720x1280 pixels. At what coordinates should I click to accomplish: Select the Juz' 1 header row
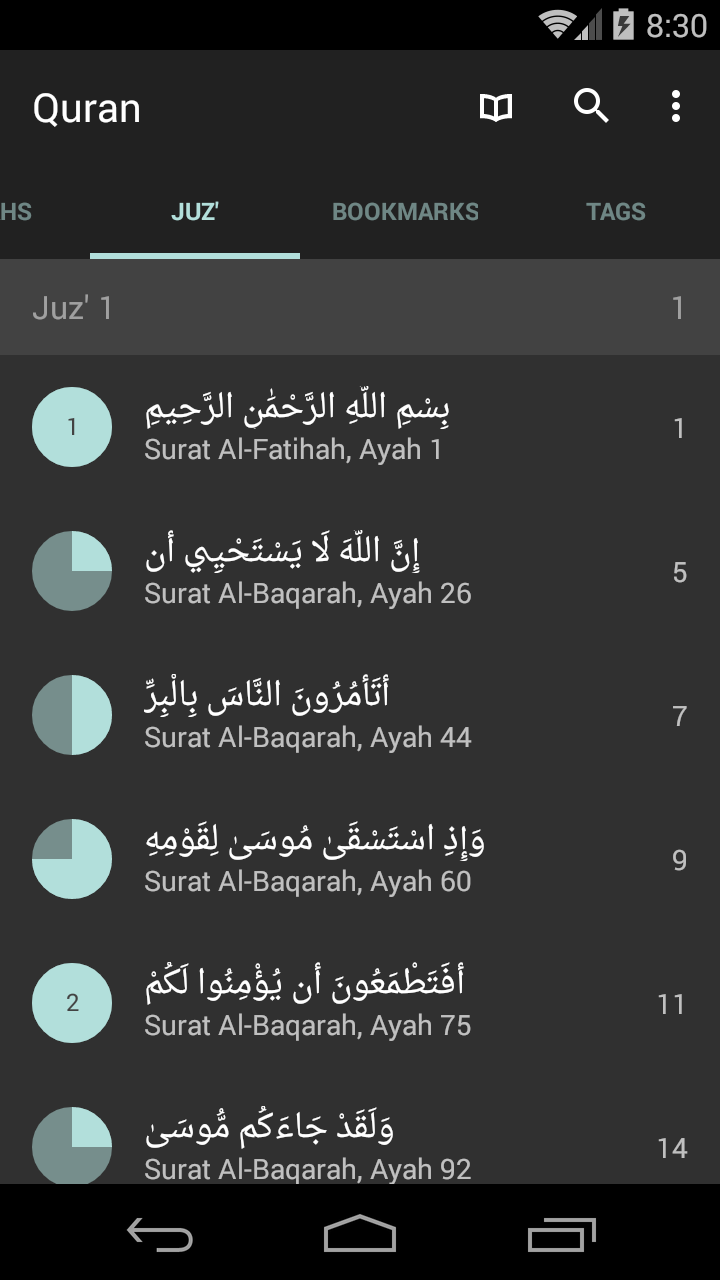click(x=360, y=307)
